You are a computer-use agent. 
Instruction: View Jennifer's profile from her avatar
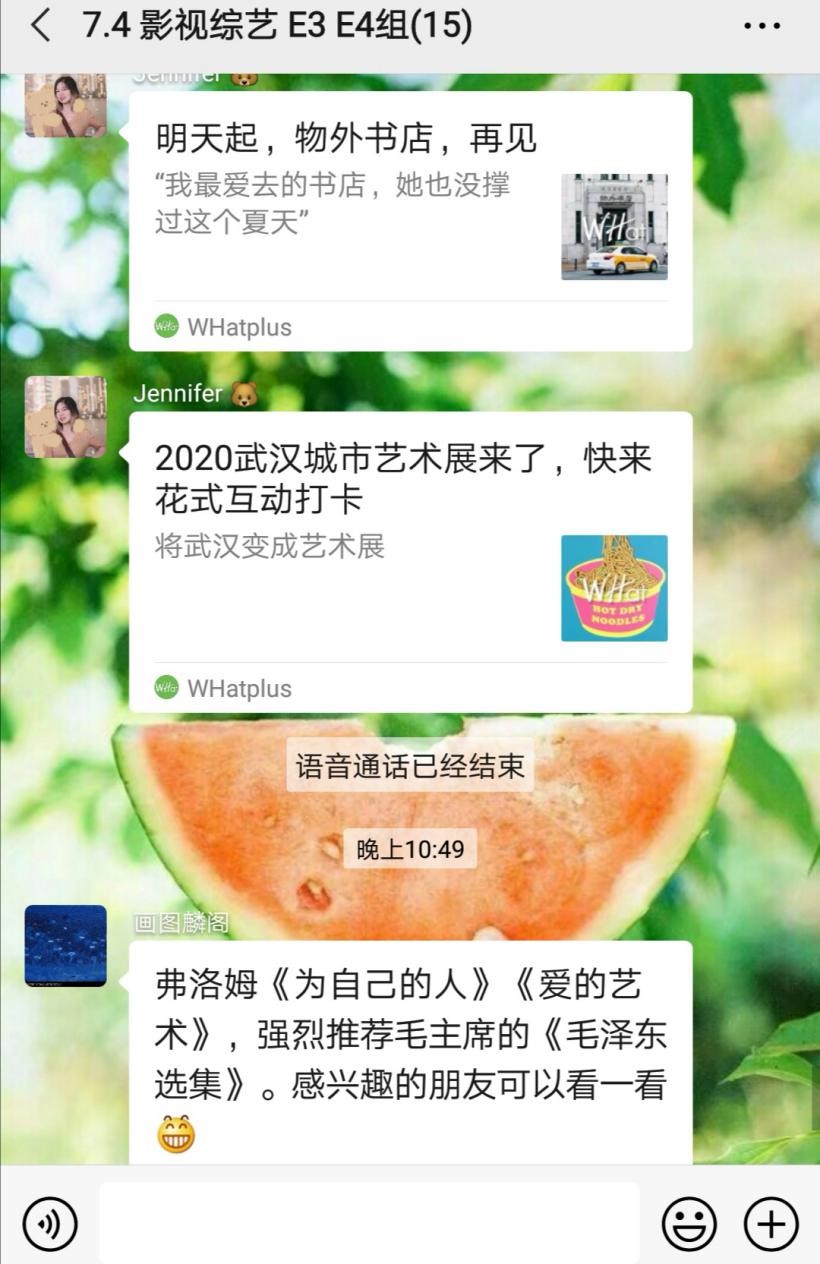65,417
